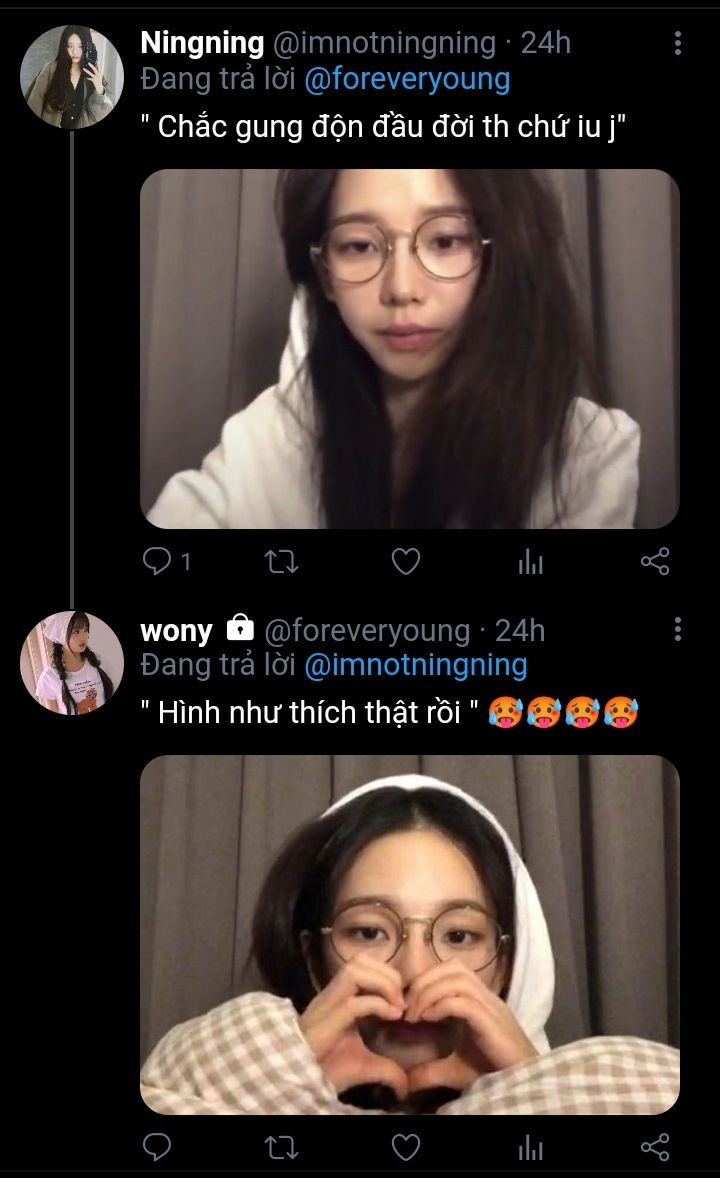View the photo in Ningning's tweet

coord(409,348)
